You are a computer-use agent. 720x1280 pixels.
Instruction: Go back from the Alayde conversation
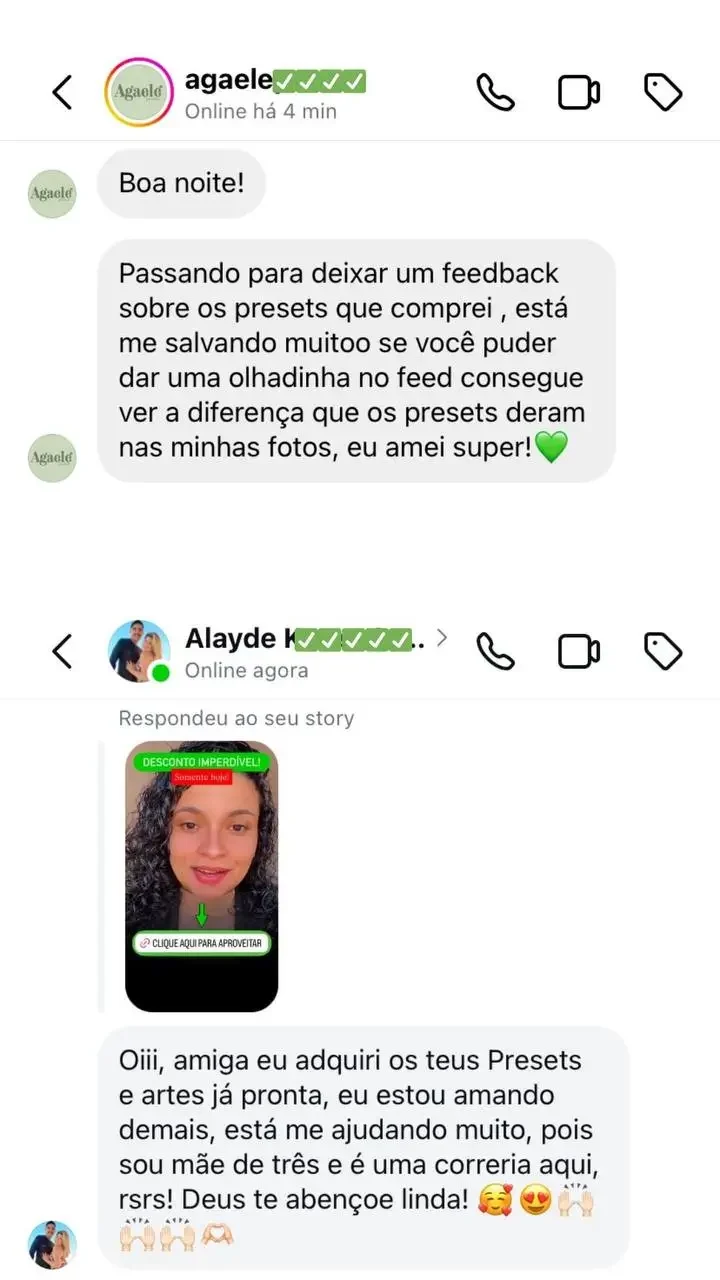[62, 650]
